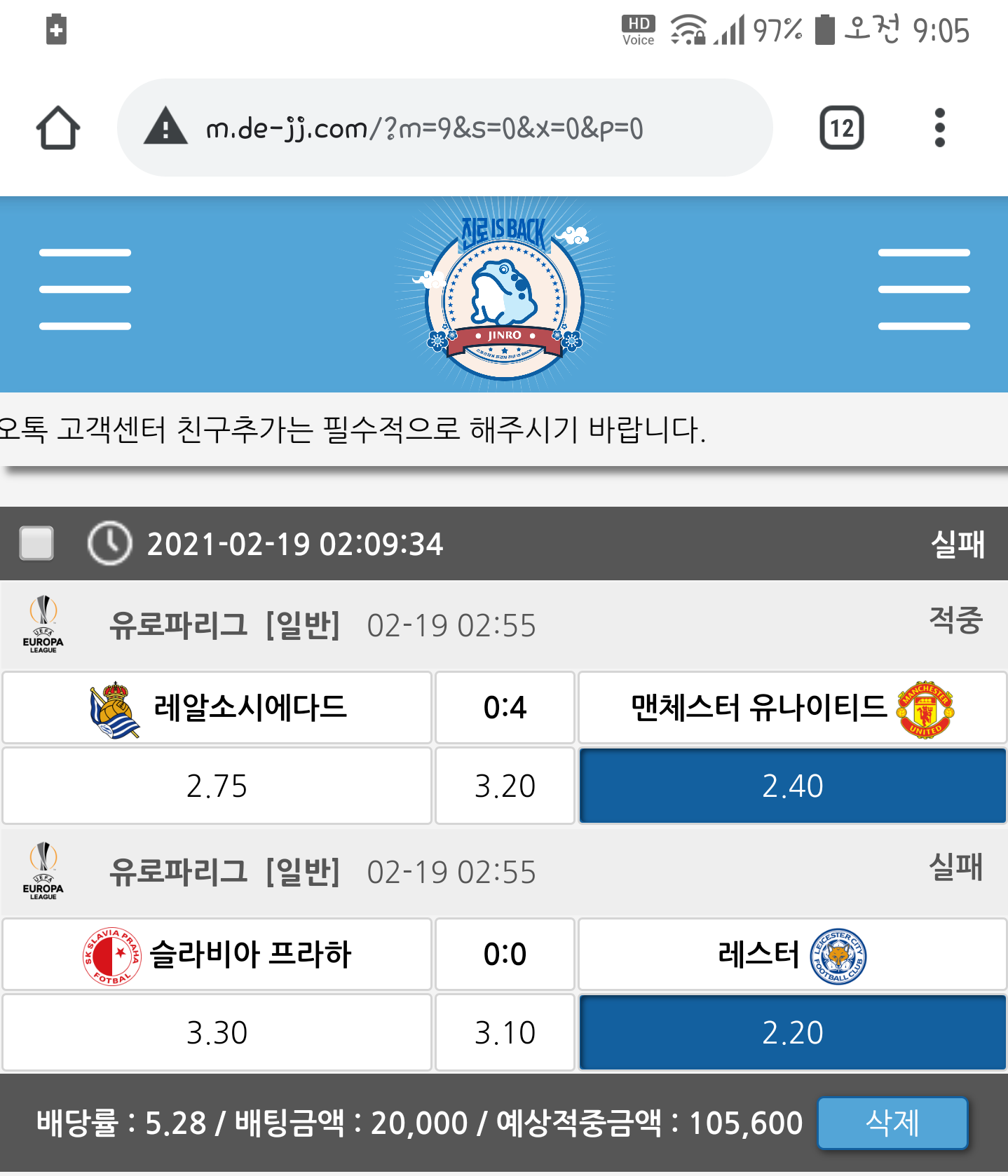Open the browser tab switcher showing 12
The image size is (1008, 1176).
tap(841, 128)
